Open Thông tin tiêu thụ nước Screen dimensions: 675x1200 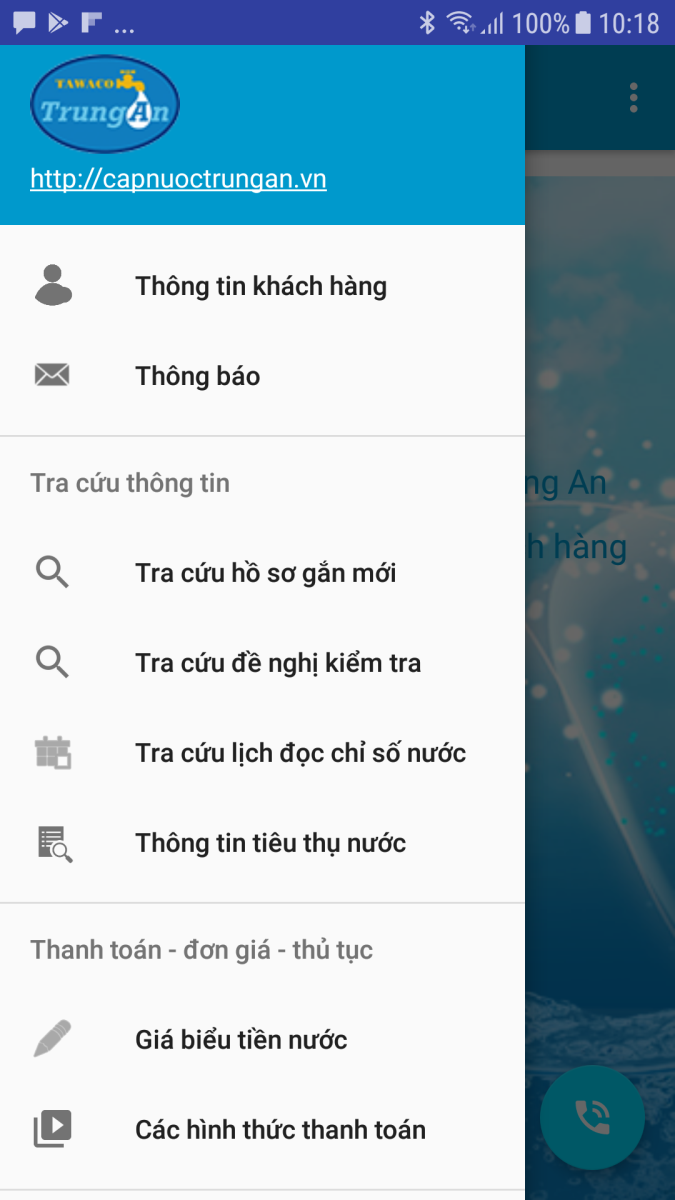point(262,843)
